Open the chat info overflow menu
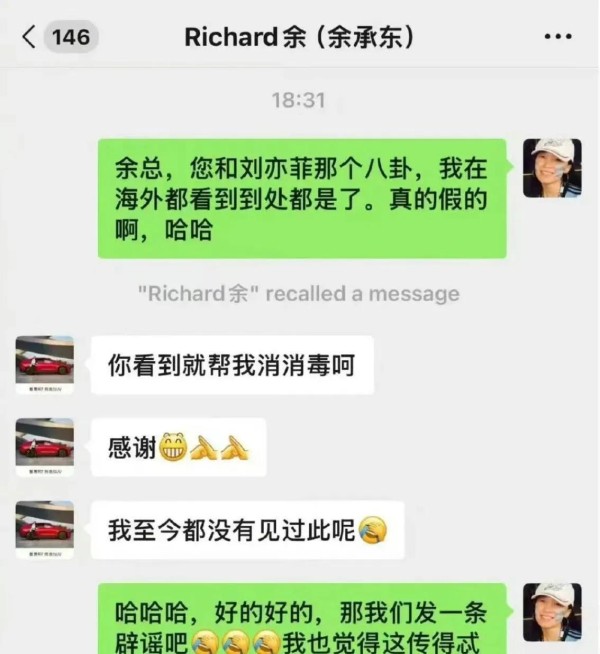600x654 pixels. (x=557, y=37)
